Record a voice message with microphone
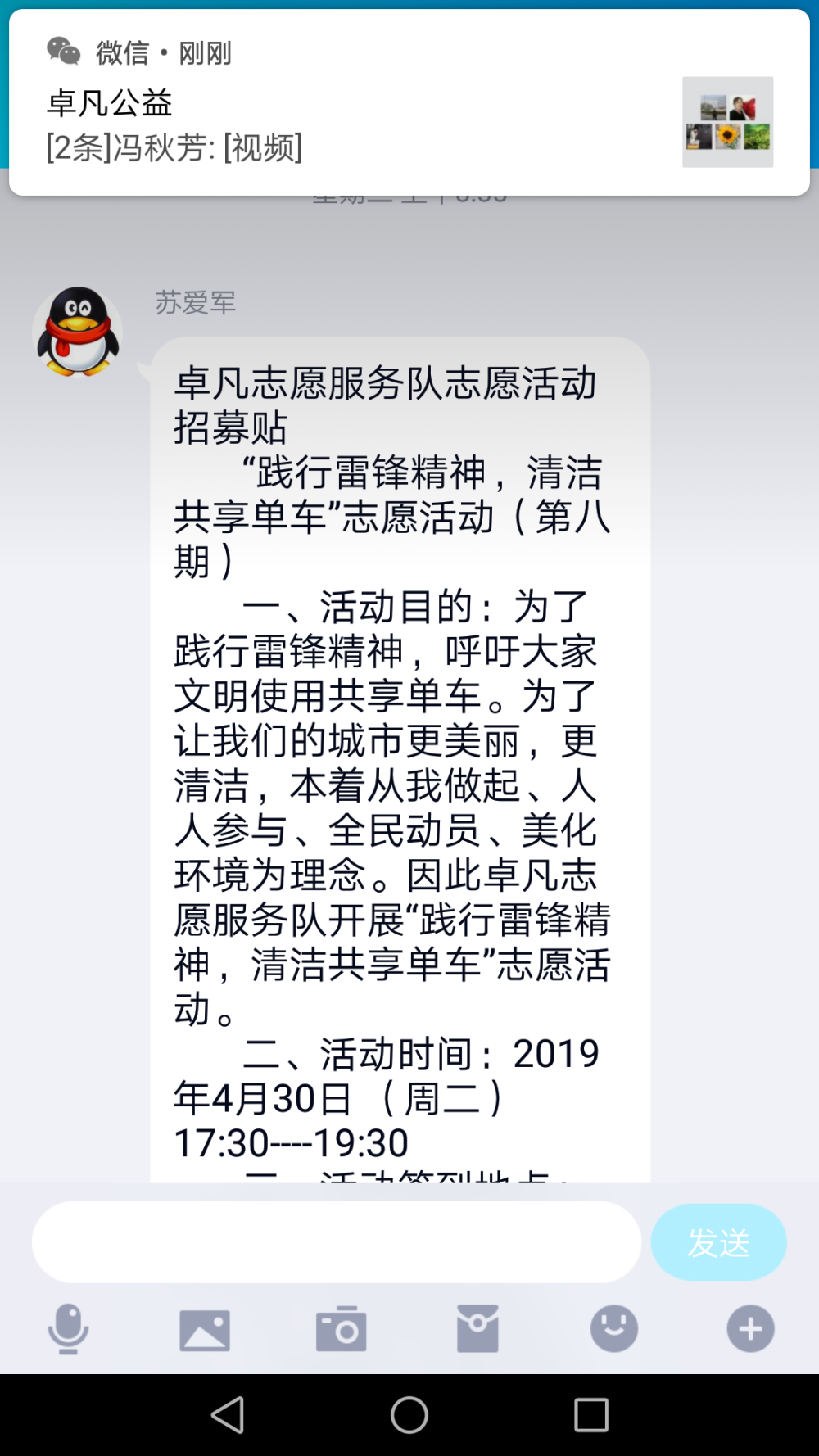Screen dimensions: 819x1456 pyautogui.click(x=68, y=1328)
